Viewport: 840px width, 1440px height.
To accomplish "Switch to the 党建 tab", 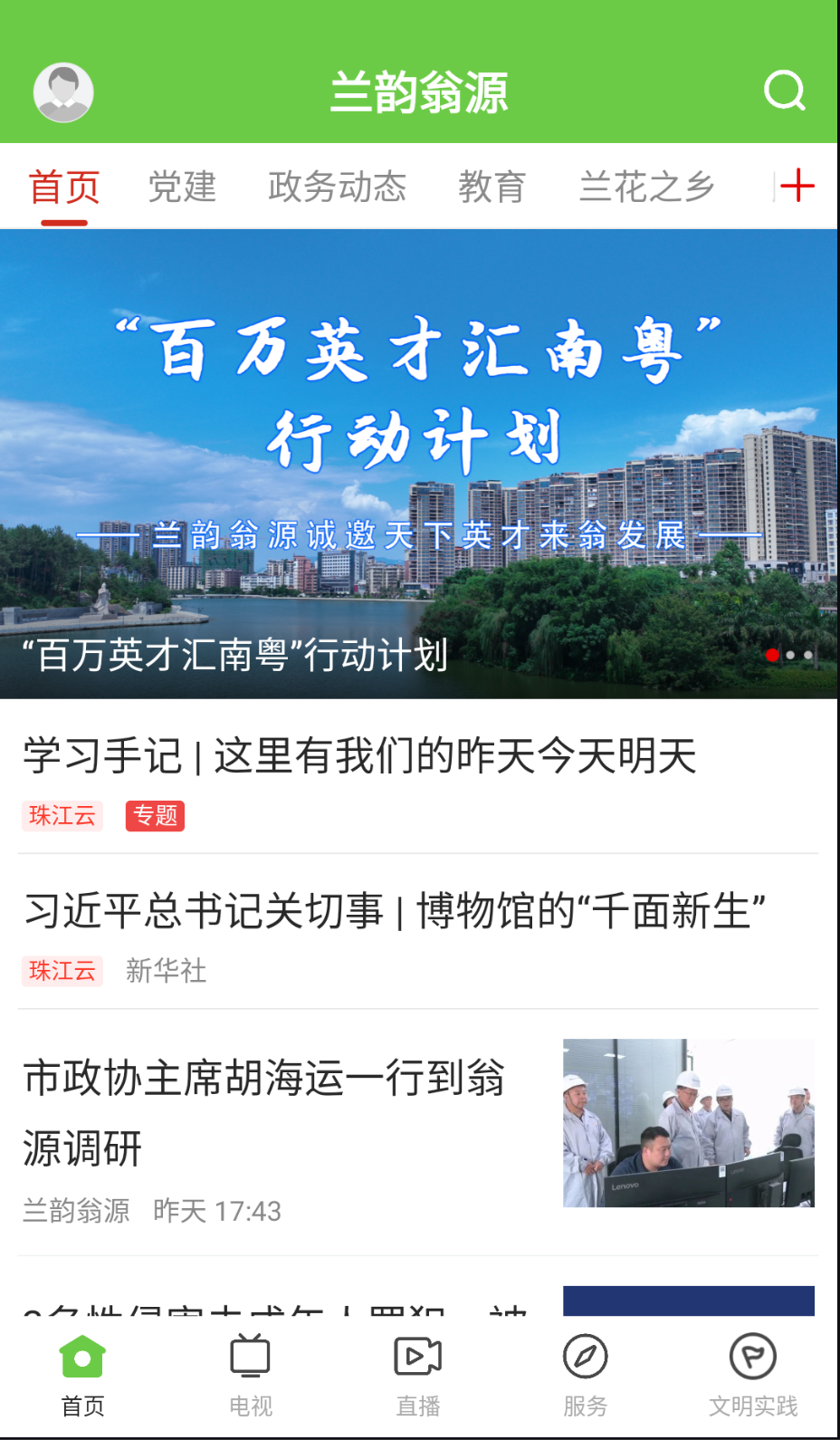I will [x=182, y=187].
